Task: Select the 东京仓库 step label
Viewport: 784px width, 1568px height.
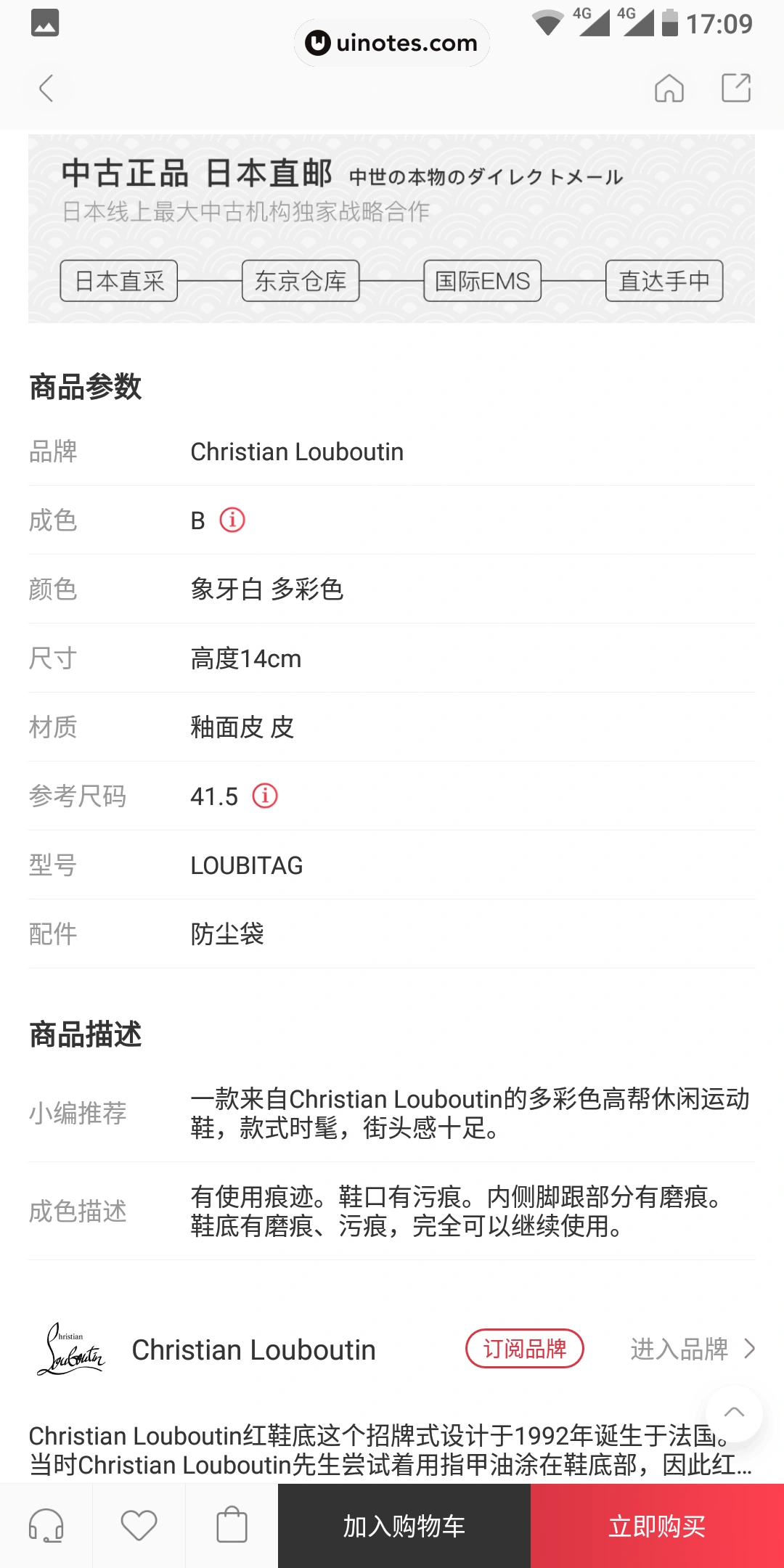Action: click(x=301, y=281)
